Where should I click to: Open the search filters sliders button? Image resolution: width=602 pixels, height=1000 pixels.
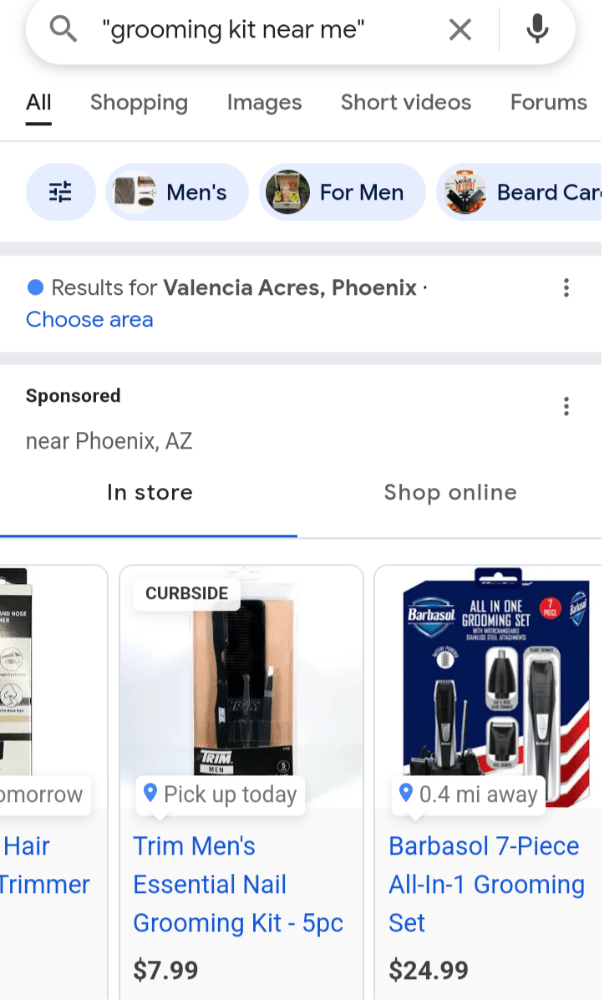coord(61,192)
